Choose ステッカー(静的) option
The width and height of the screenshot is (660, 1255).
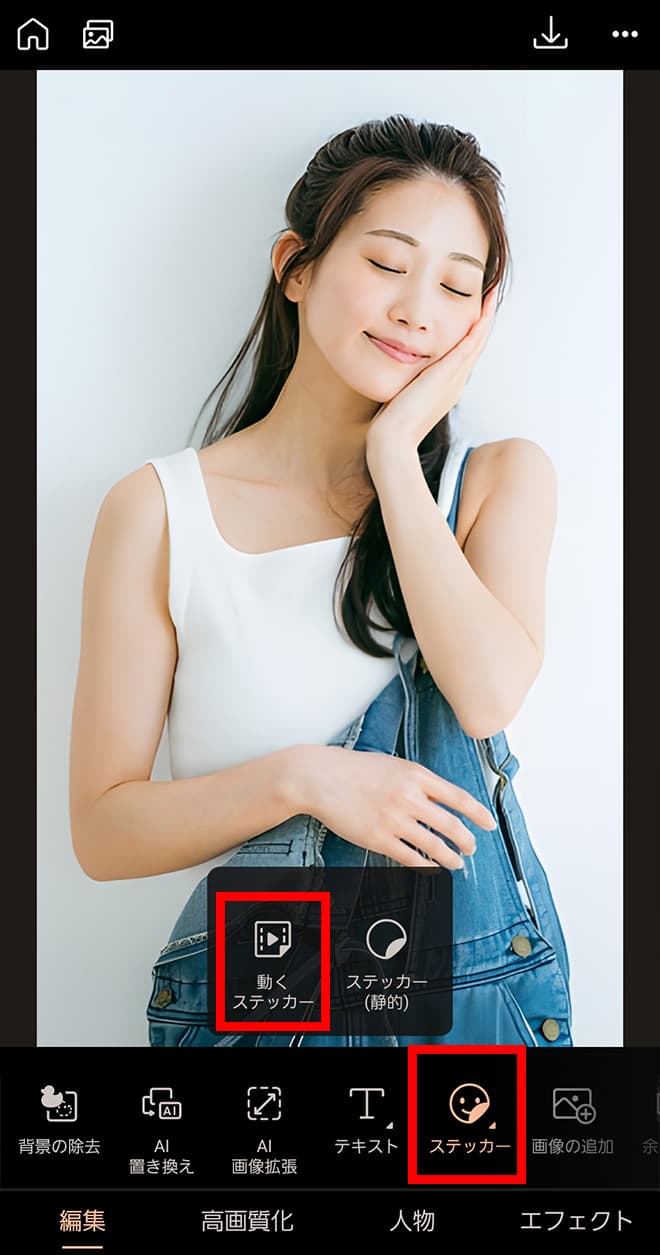coord(386,962)
